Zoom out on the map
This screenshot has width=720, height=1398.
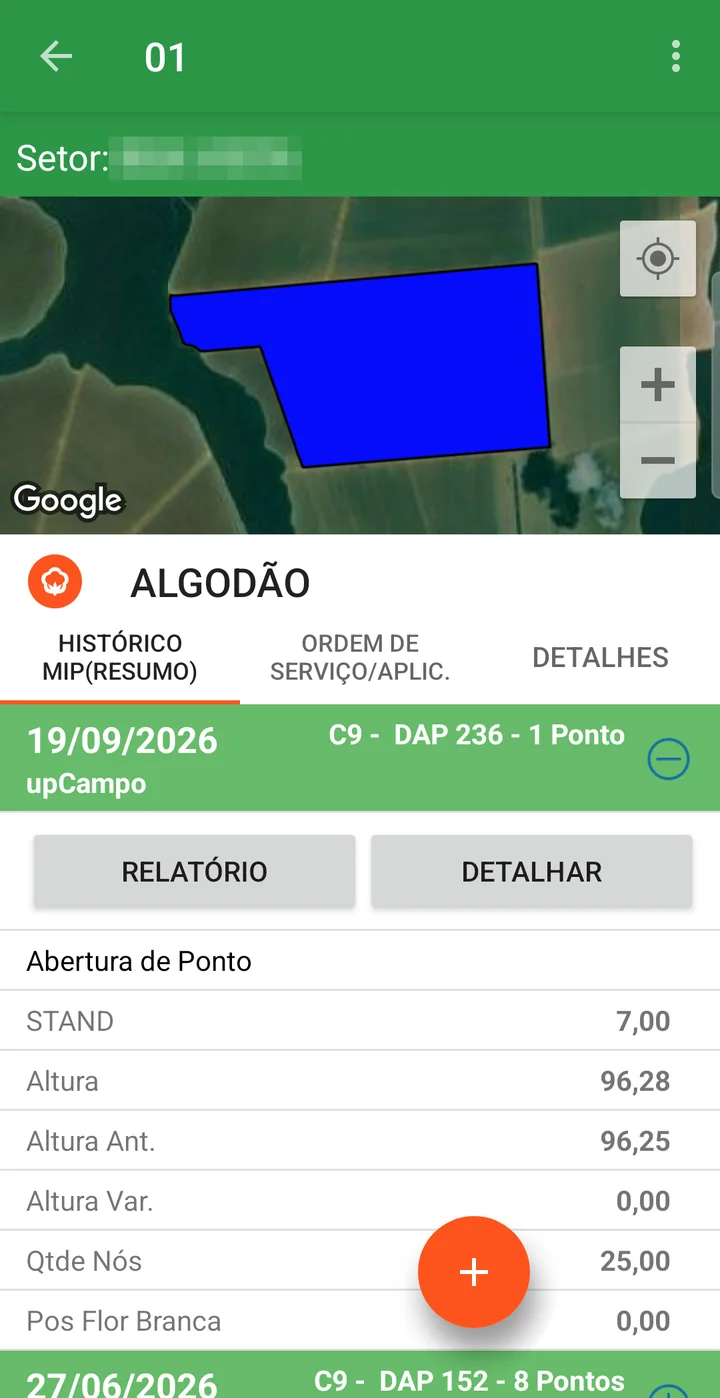tap(658, 461)
